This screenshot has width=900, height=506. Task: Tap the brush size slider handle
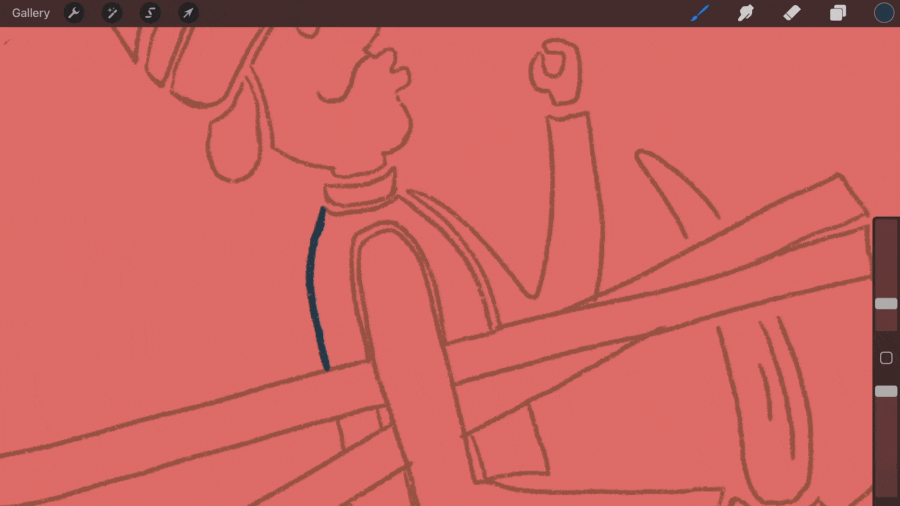886,303
